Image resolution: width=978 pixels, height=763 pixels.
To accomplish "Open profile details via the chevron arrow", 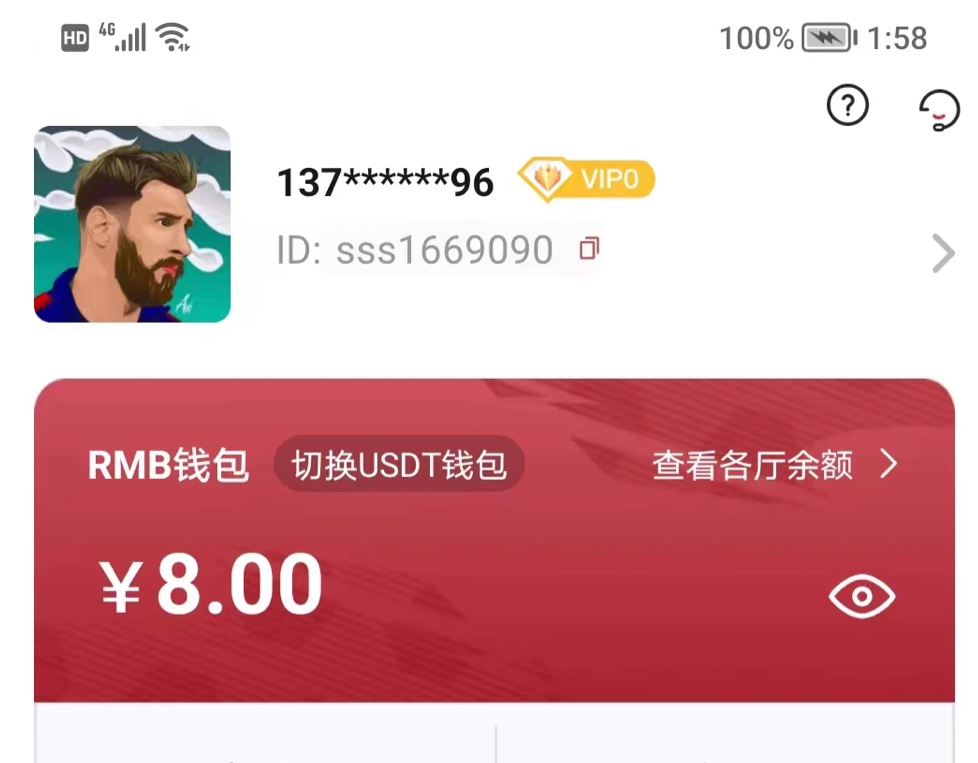I will coord(943,254).
